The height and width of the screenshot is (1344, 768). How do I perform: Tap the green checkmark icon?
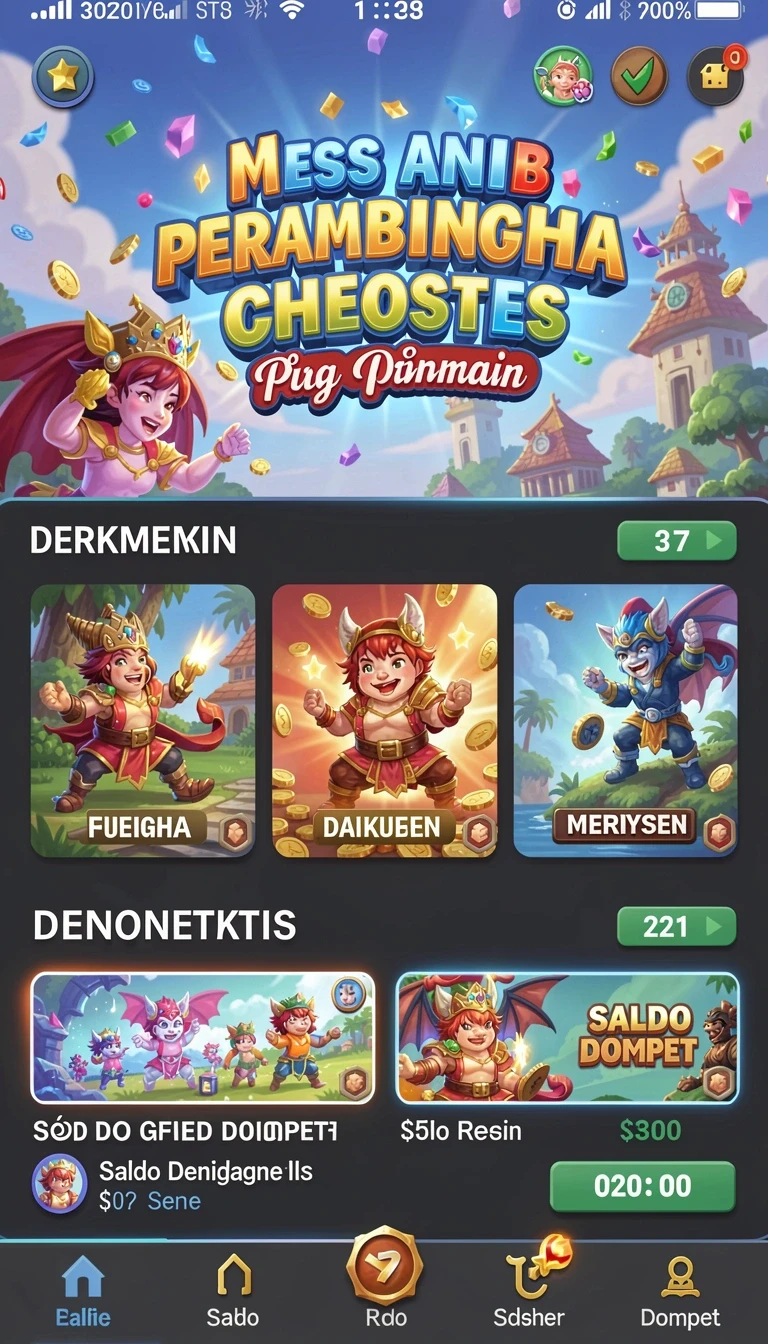pos(639,77)
